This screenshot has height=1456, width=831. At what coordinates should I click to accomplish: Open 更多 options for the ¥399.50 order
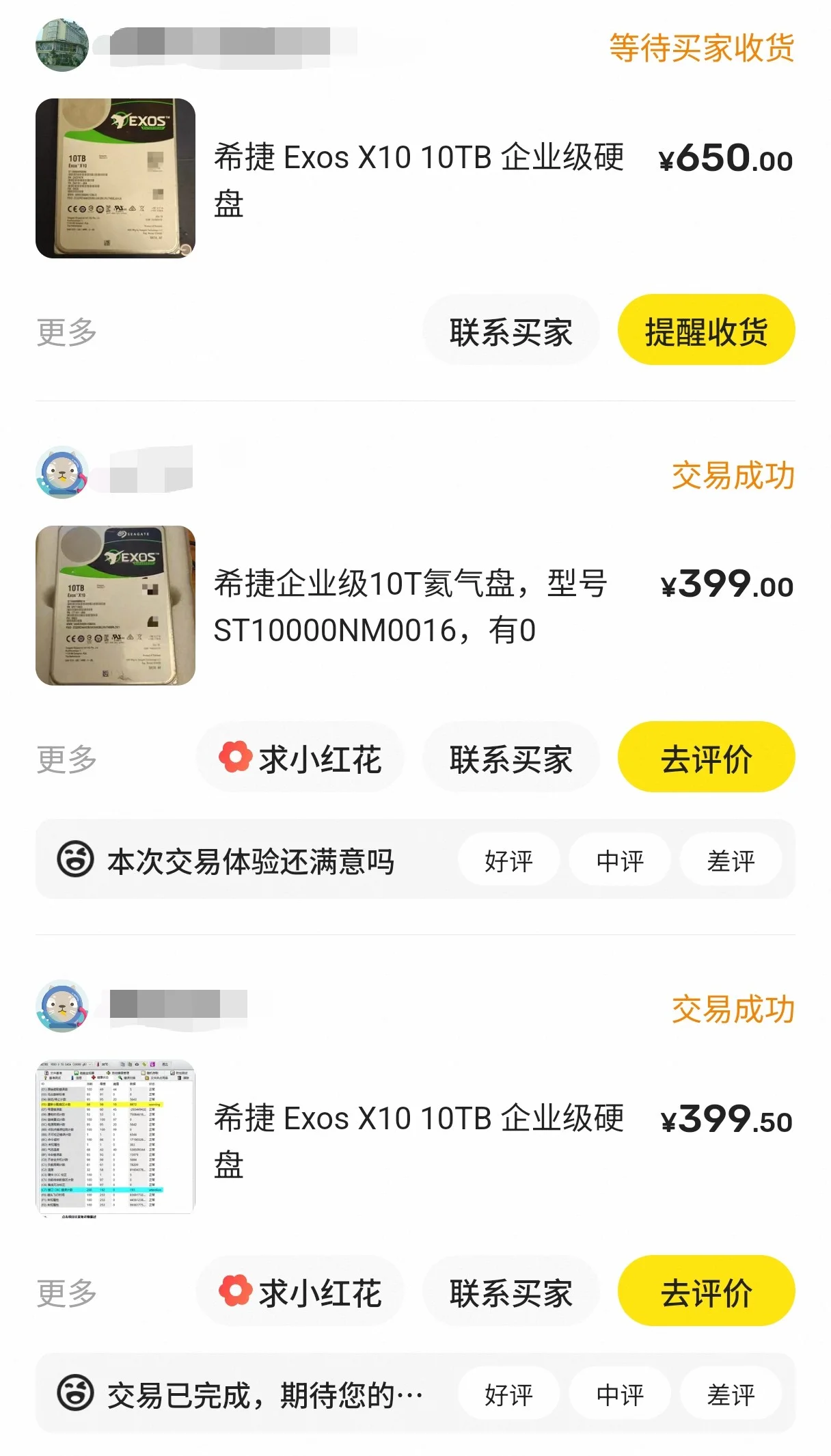click(66, 1293)
